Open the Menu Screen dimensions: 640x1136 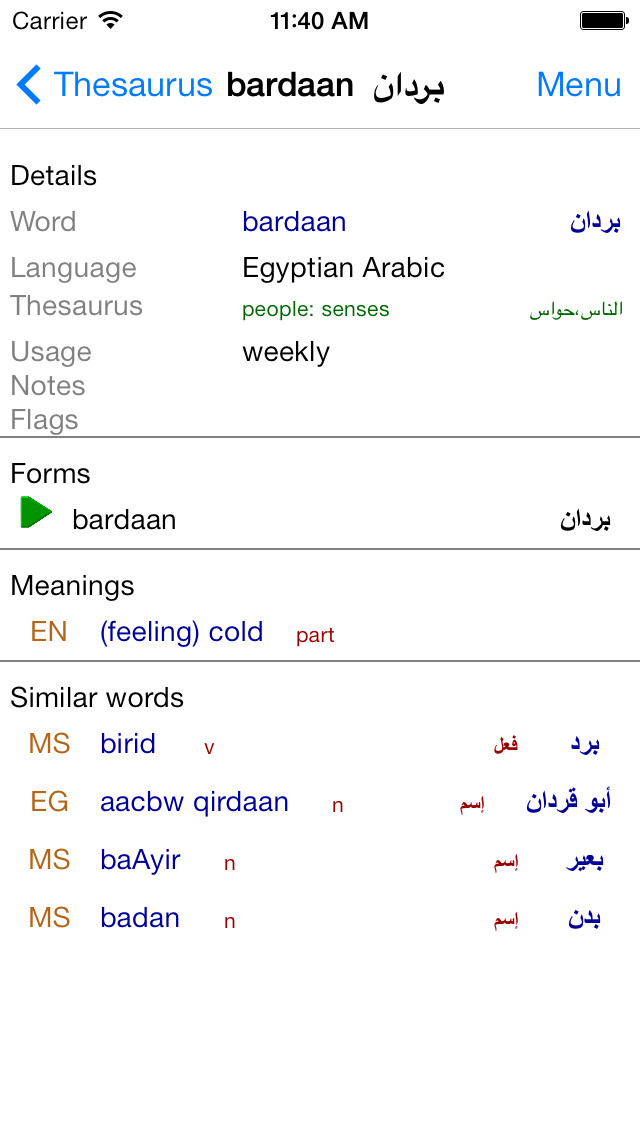(x=578, y=85)
